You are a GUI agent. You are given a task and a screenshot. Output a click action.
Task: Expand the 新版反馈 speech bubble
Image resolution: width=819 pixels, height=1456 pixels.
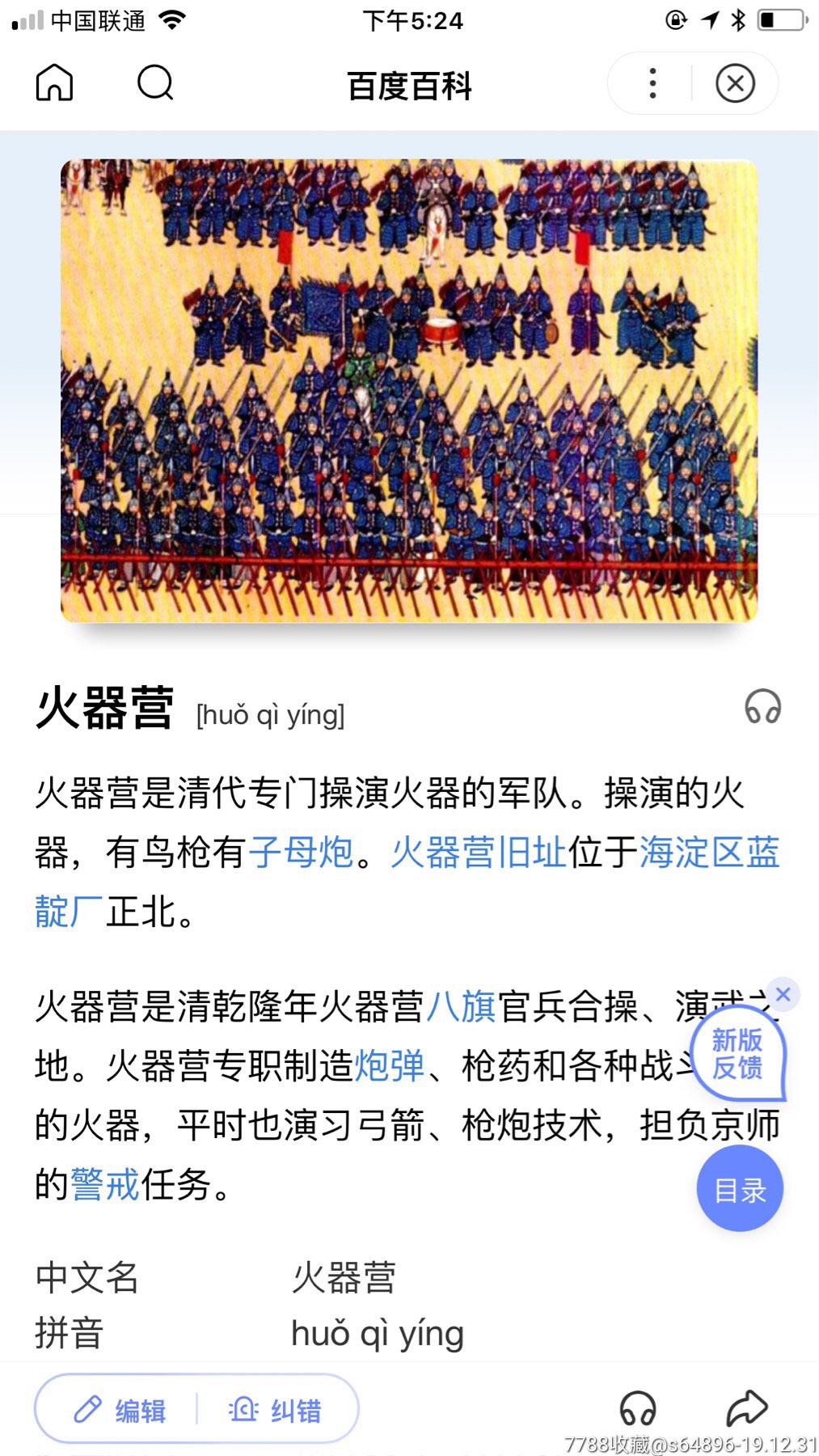coord(739,1054)
